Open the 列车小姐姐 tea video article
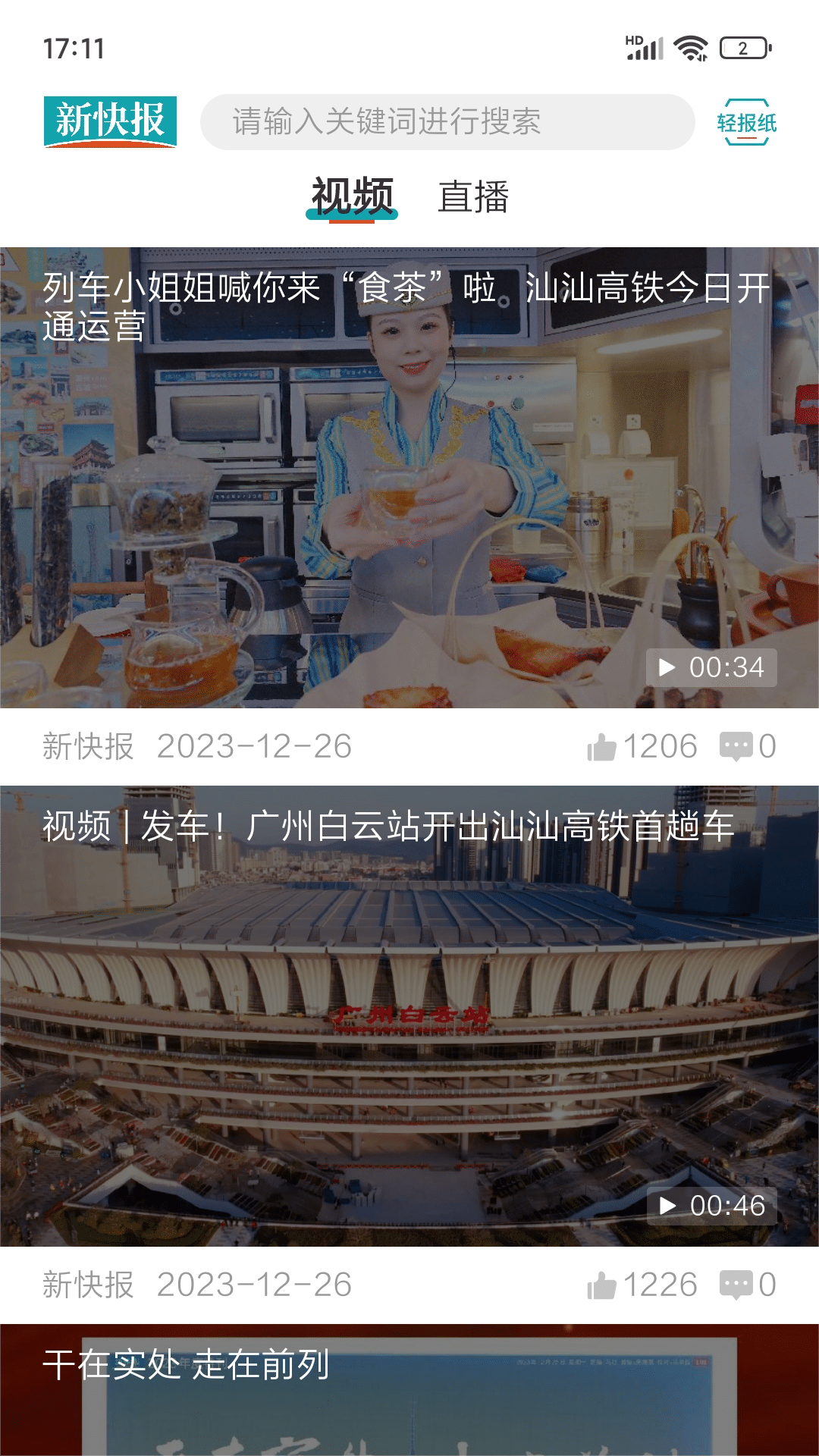819x1456 pixels. [x=409, y=474]
